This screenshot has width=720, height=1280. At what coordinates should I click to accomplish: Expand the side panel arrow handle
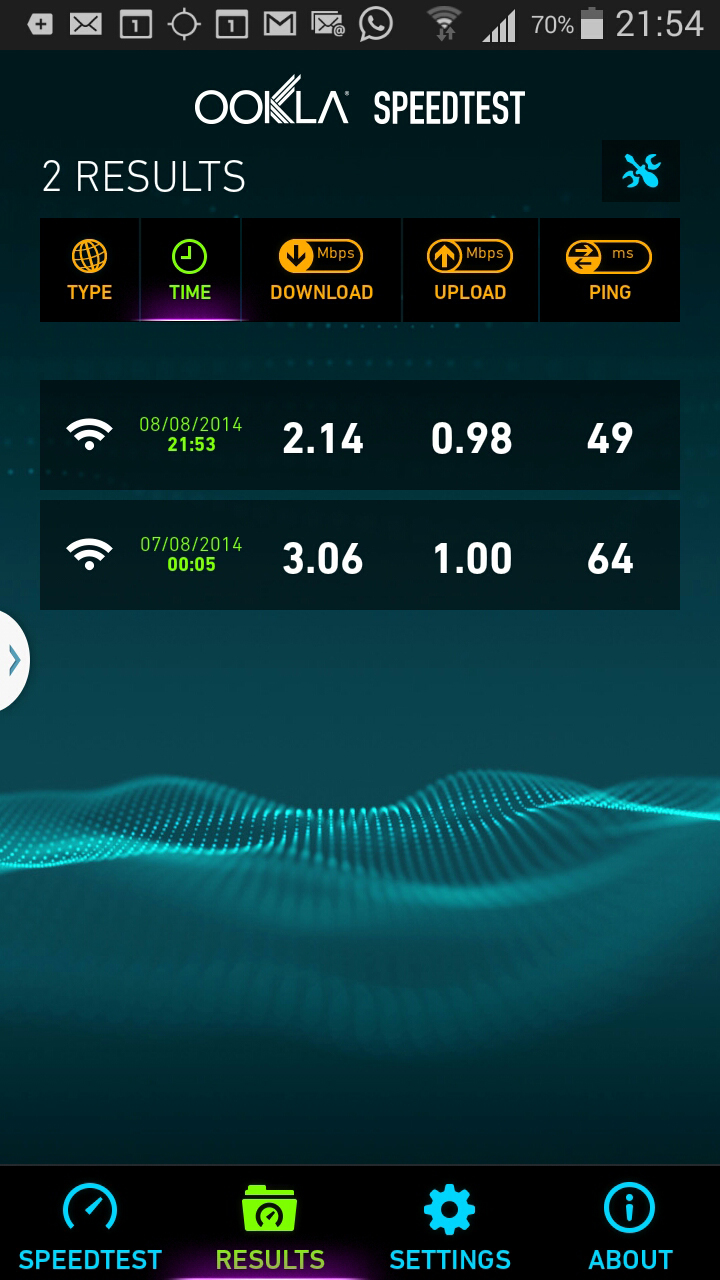click(13, 660)
